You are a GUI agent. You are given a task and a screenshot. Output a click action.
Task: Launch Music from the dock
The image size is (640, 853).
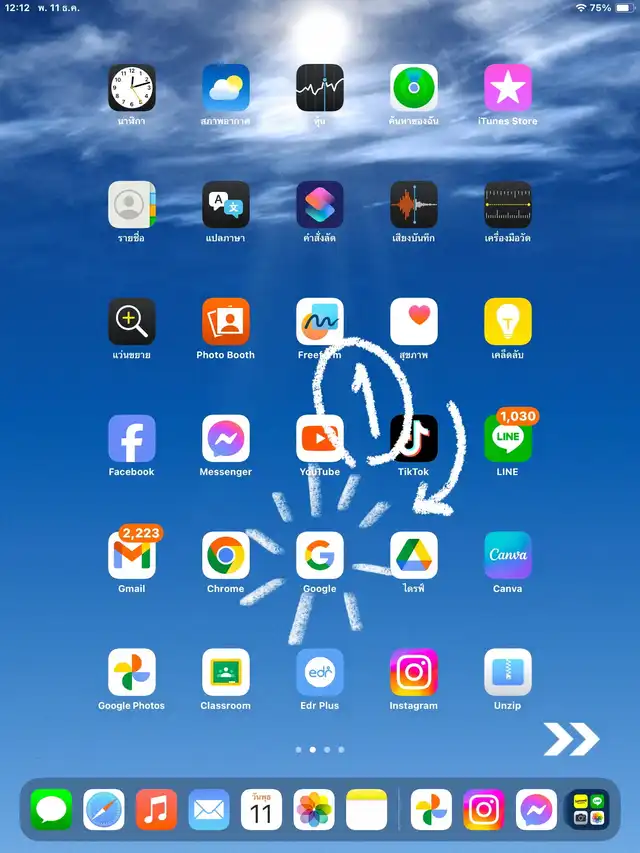tap(156, 810)
